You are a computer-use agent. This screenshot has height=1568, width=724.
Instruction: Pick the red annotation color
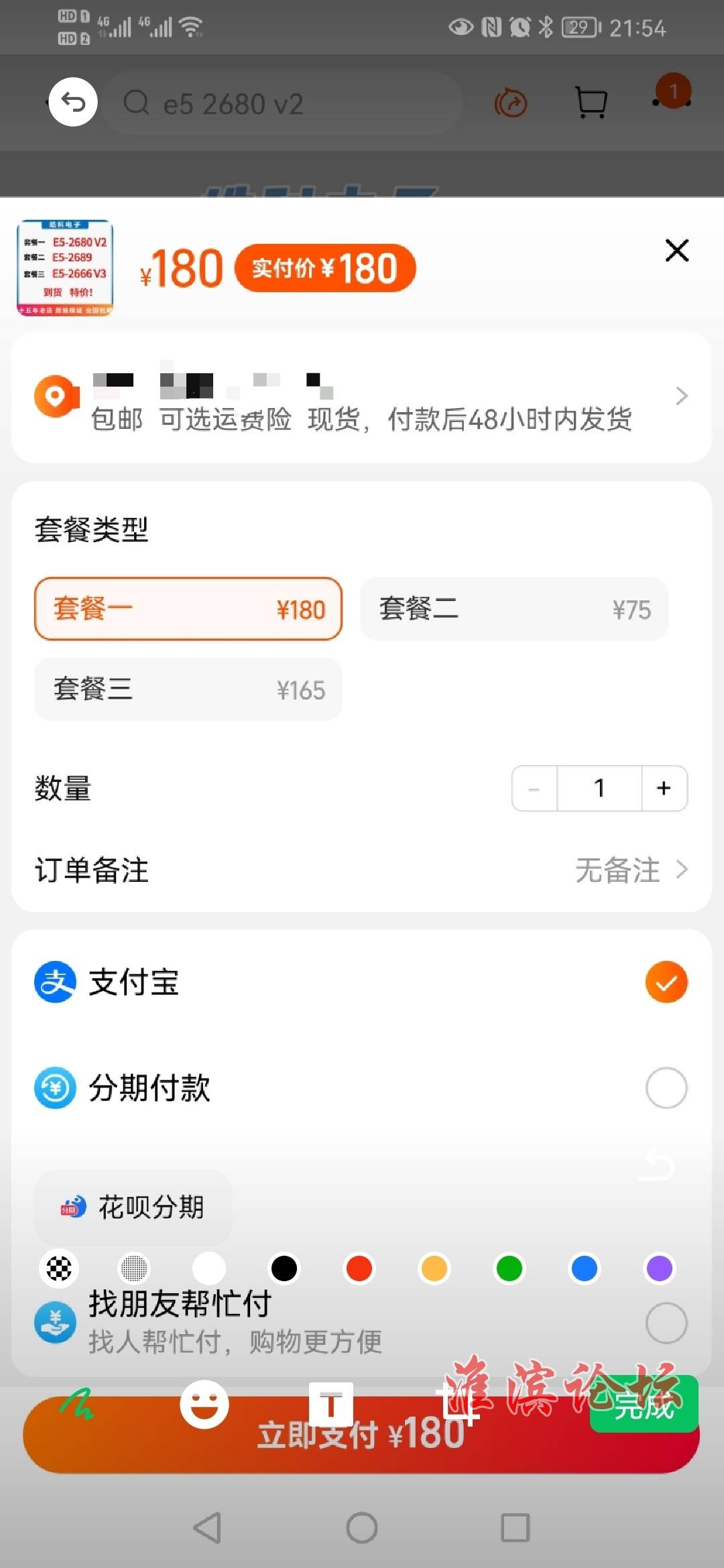(x=359, y=1268)
